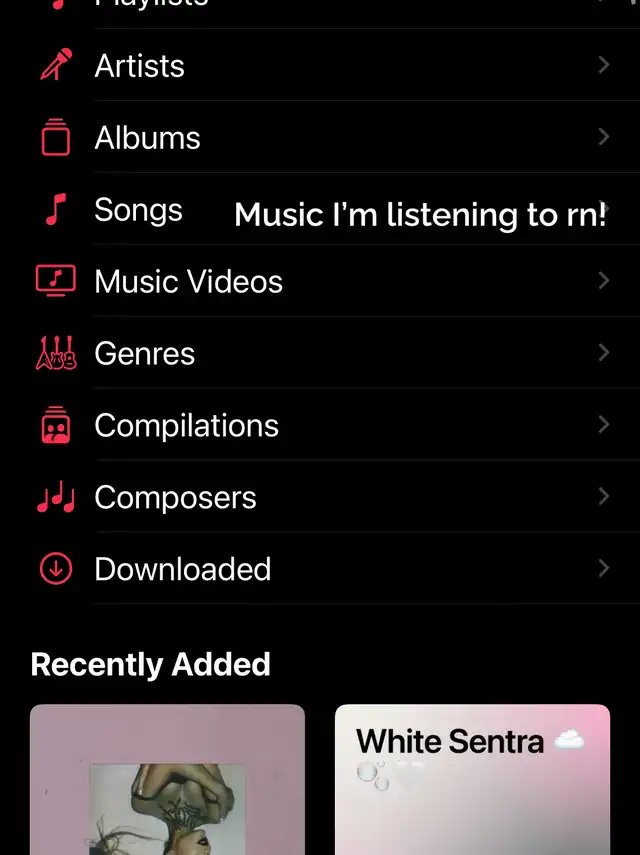Open the White Sentra playlist tile
This screenshot has width=640, height=855.
point(472,780)
